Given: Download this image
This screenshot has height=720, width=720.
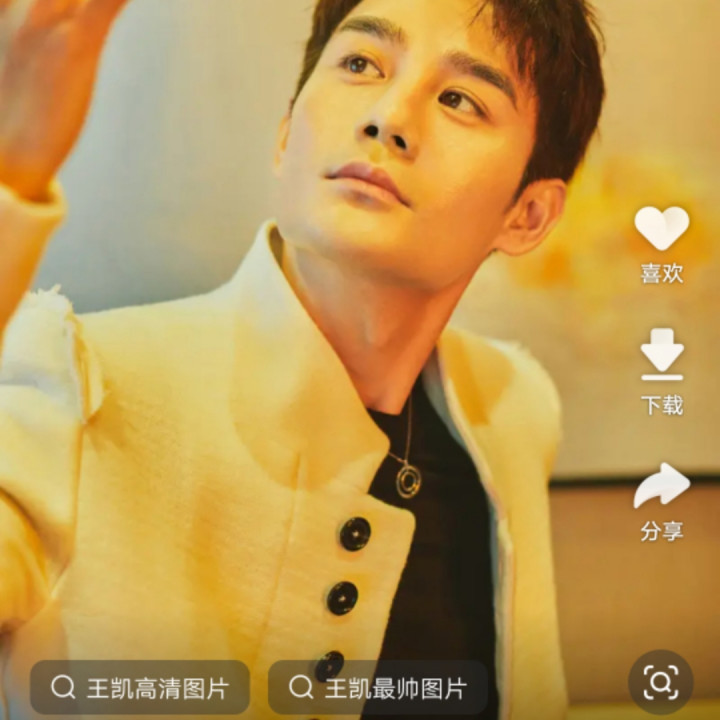Looking at the screenshot, I should (x=661, y=356).
